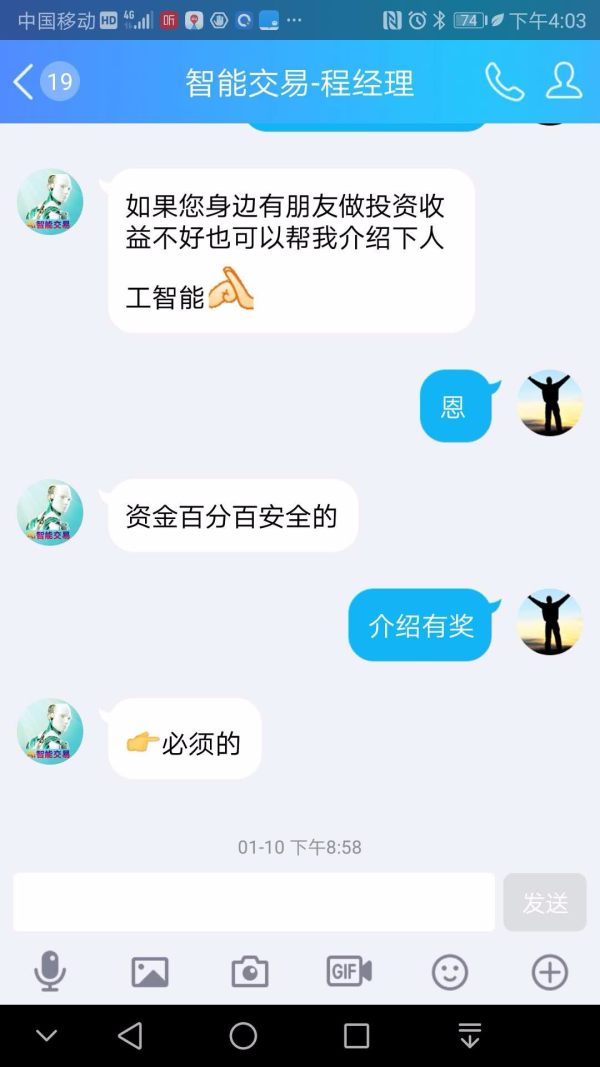
Task: Record a voice message with the microphone
Action: (50, 971)
